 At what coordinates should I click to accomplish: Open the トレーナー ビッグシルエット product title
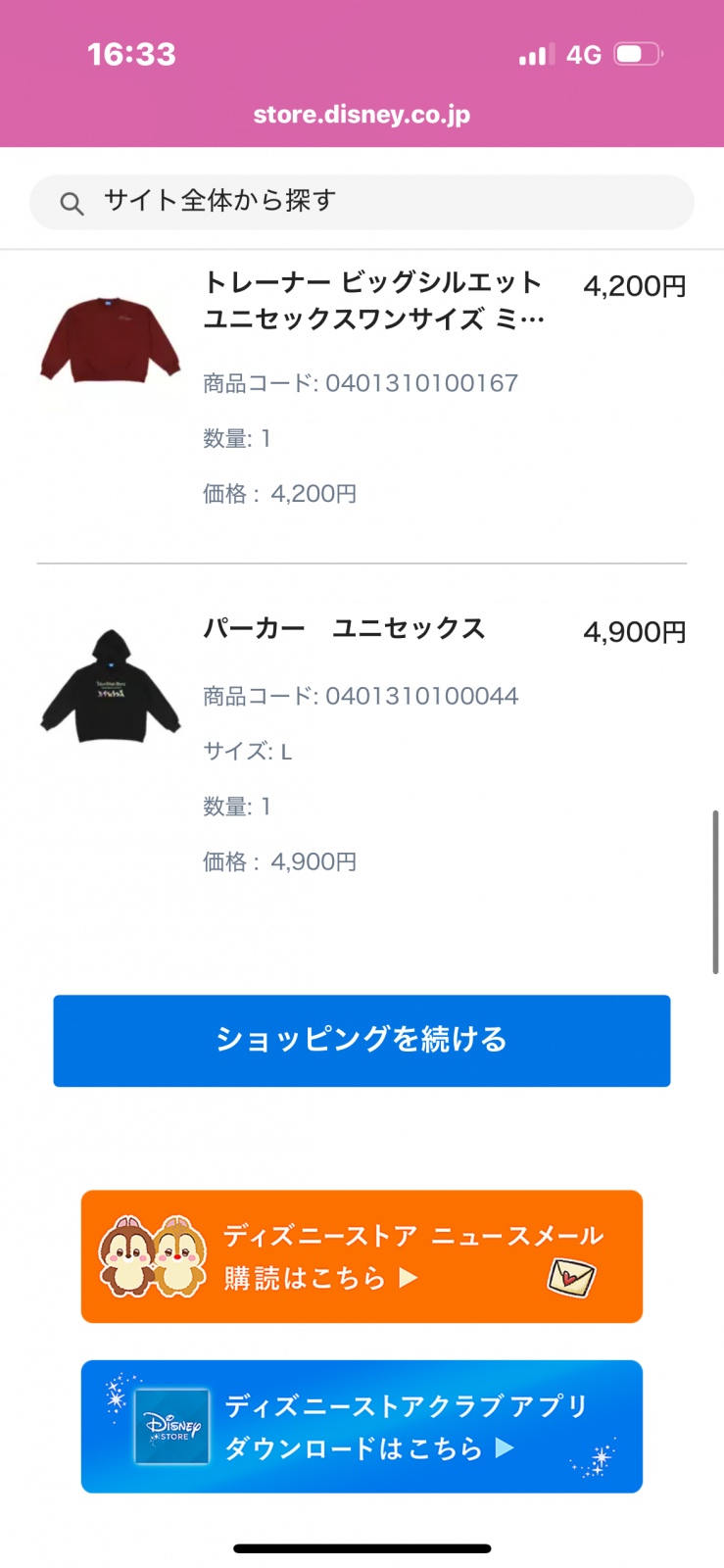[373, 300]
